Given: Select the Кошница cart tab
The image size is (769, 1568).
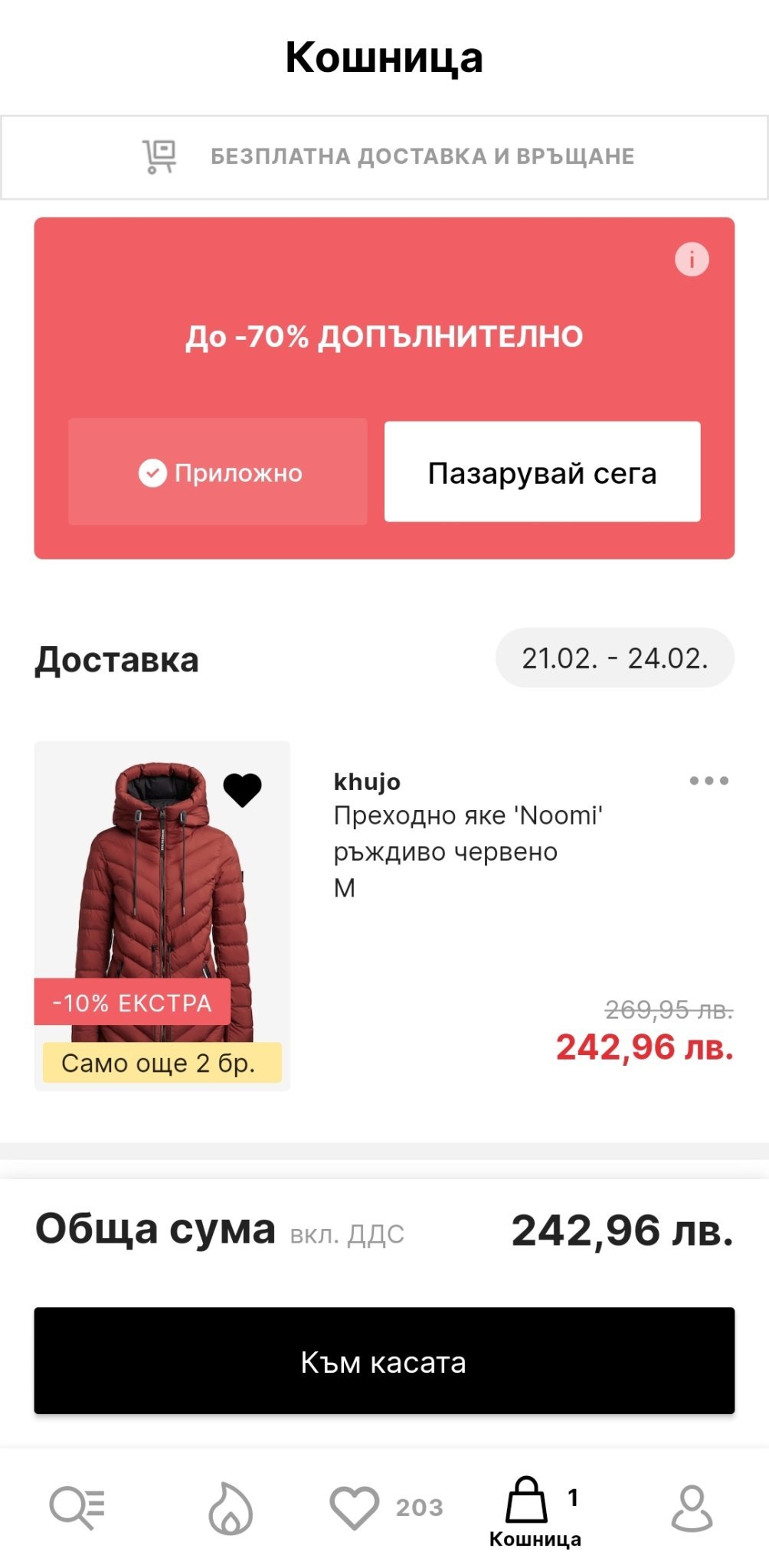Looking at the screenshot, I should [535, 1511].
